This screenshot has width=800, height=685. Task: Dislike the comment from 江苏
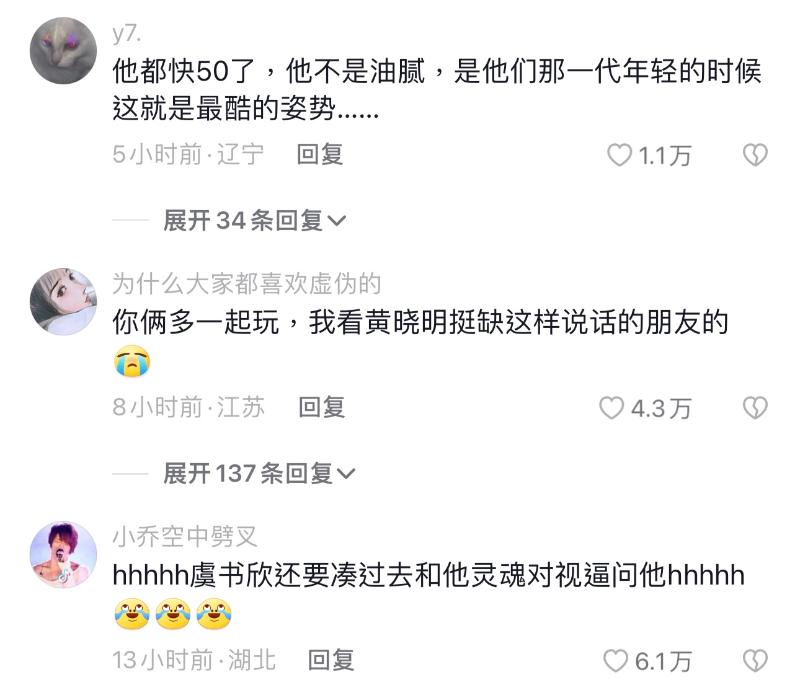click(x=755, y=408)
